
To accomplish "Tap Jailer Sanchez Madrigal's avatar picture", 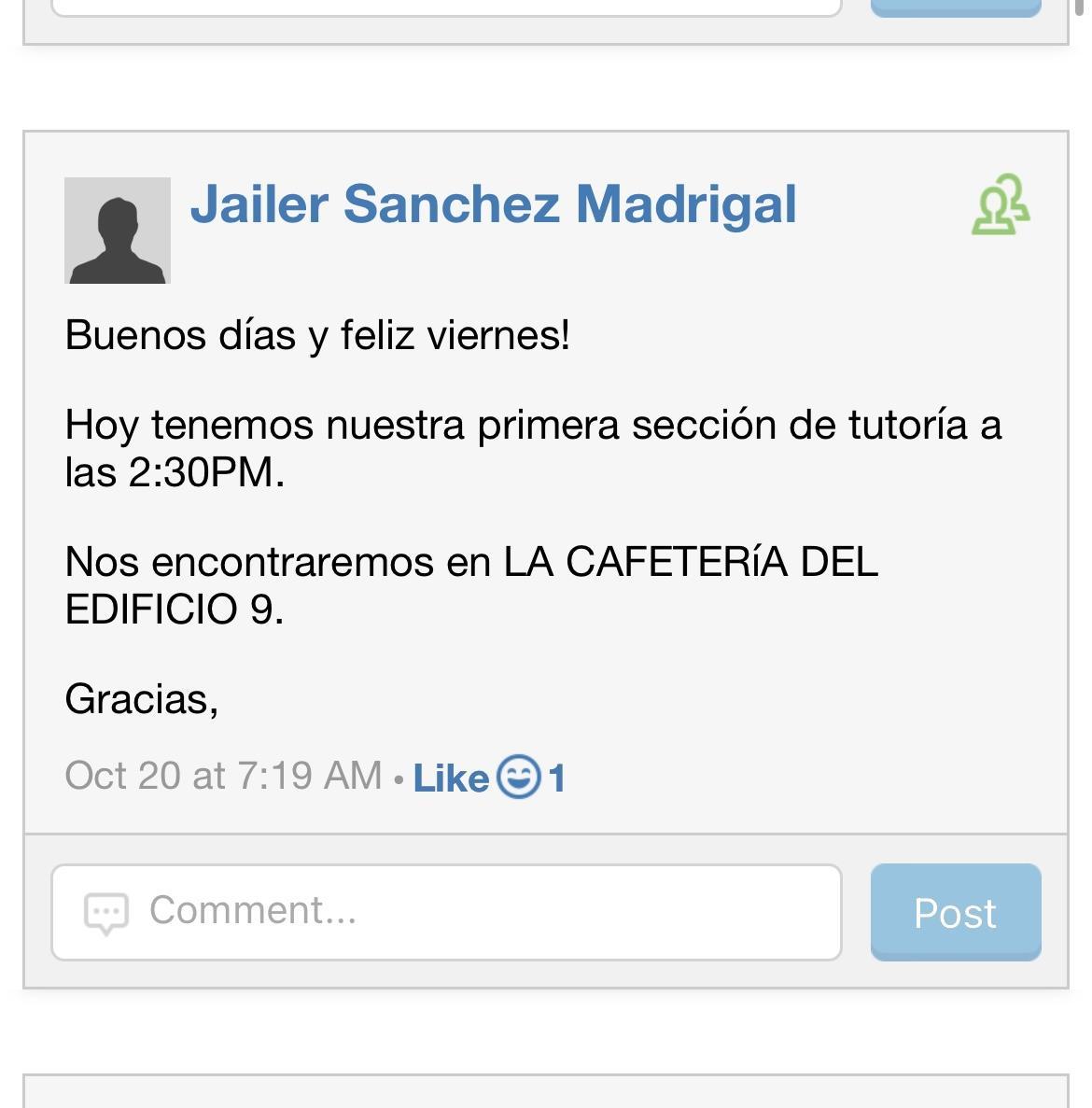I will coord(118,231).
